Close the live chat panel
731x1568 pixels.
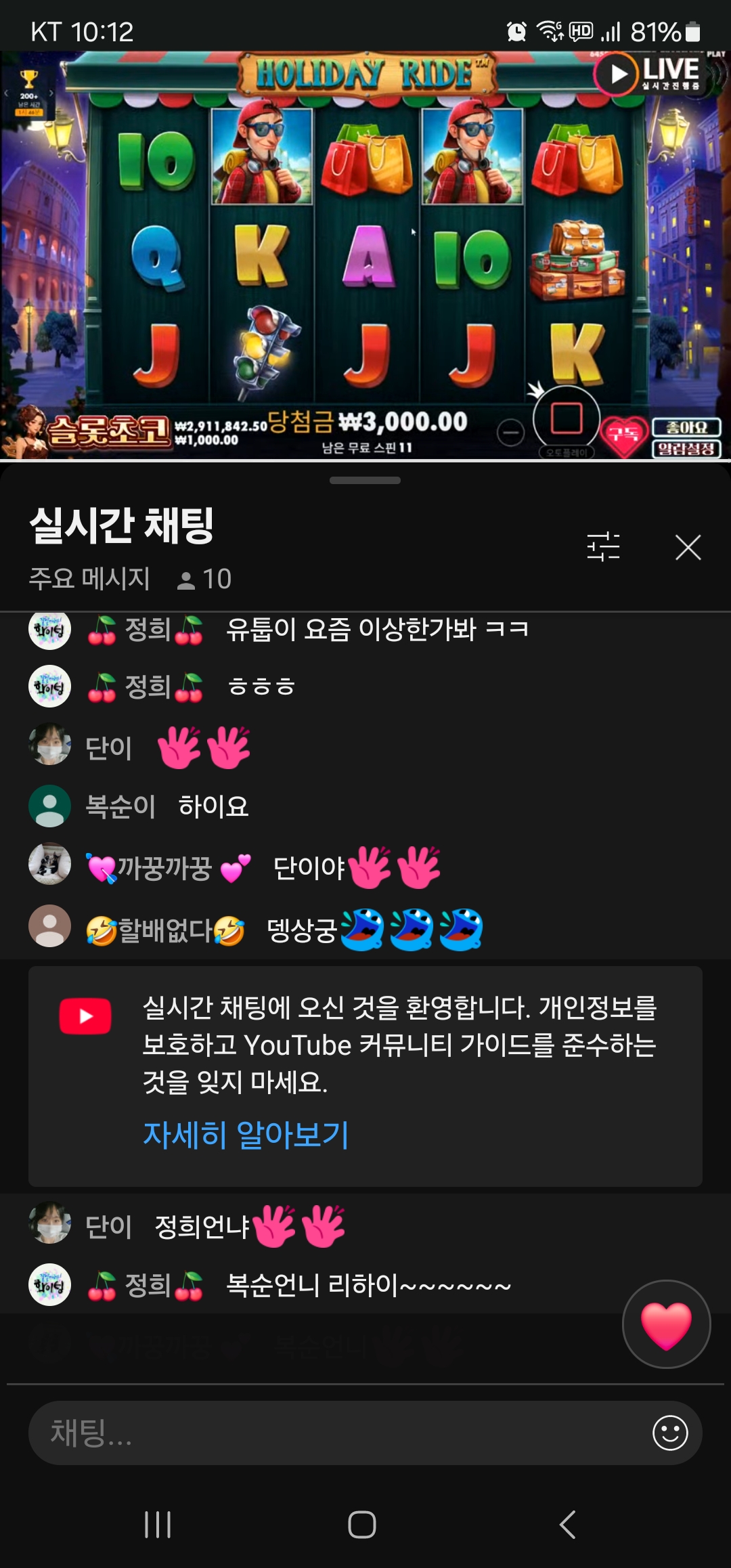688,547
